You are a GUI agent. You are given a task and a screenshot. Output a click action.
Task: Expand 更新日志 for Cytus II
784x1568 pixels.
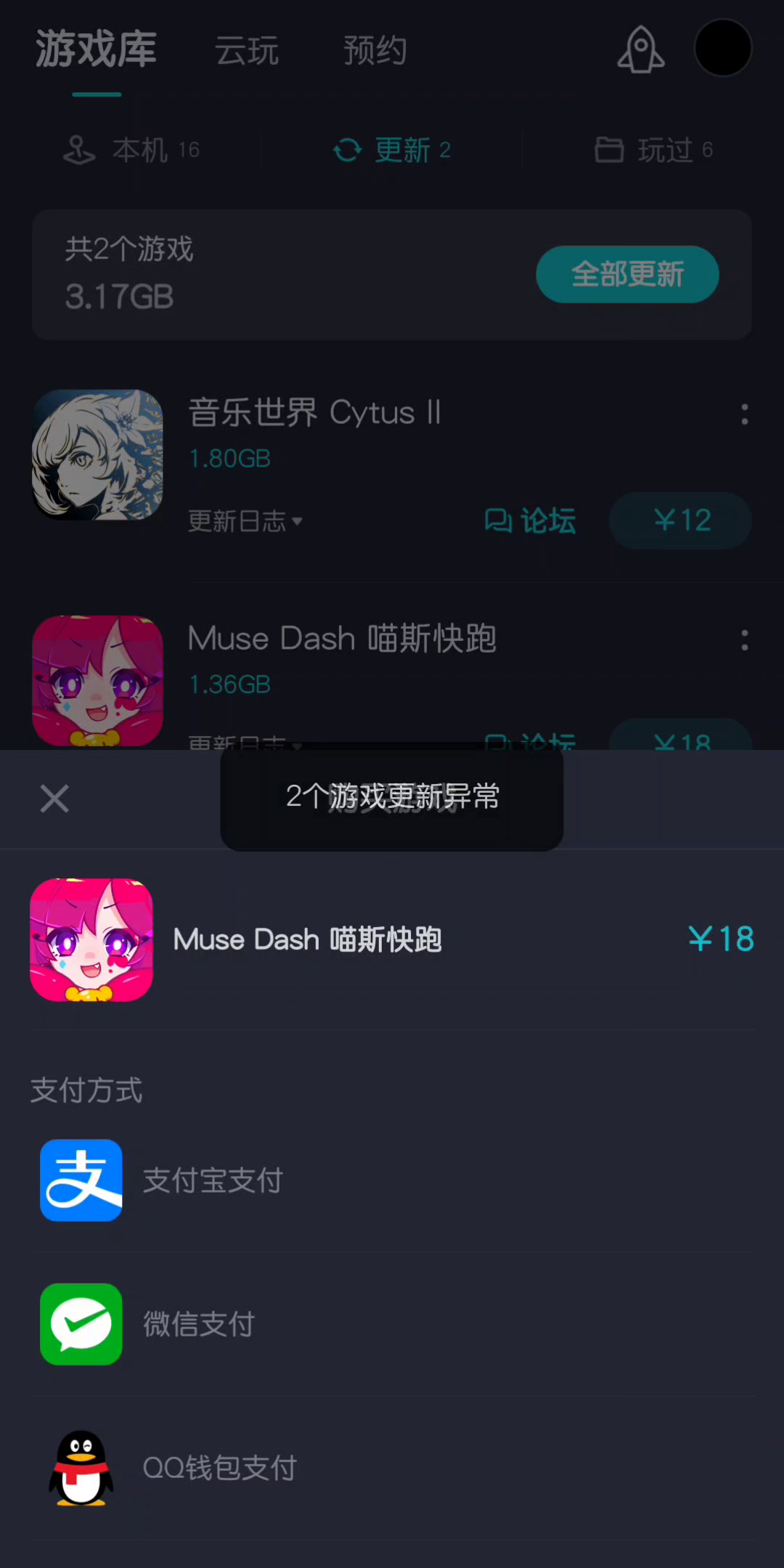tap(245, 521)
